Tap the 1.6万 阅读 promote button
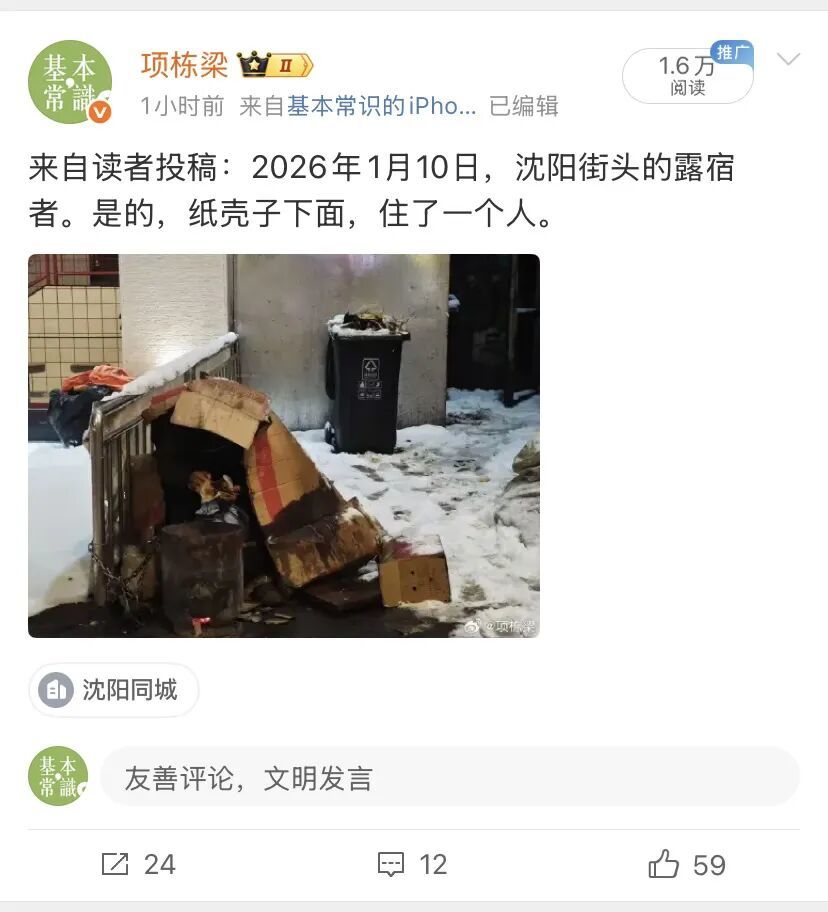 [x=687, y=76]
